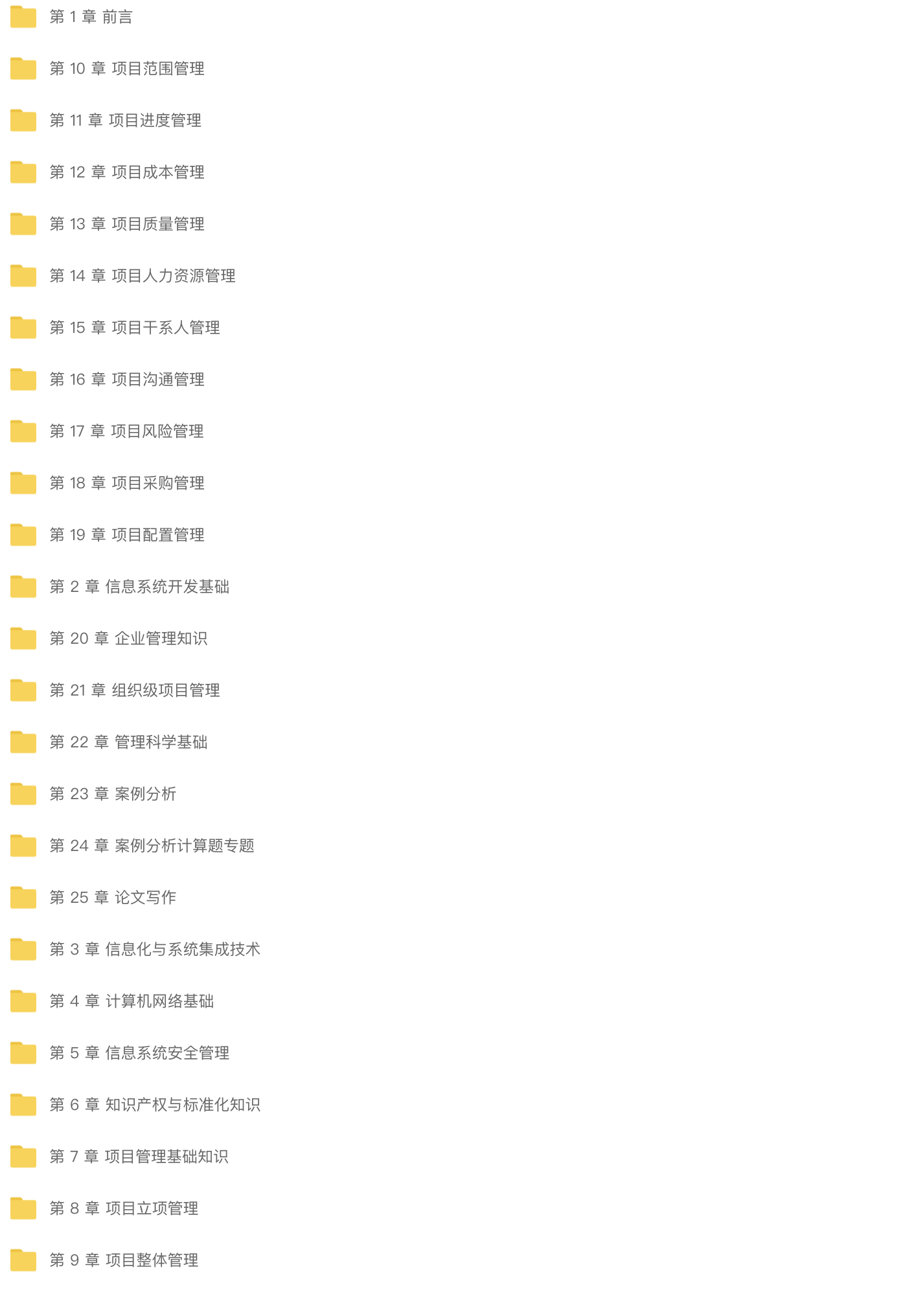
Task: View the 第 18 章 项目采购管理 folder
Action: pyautogui.click(x=126, y=483)
